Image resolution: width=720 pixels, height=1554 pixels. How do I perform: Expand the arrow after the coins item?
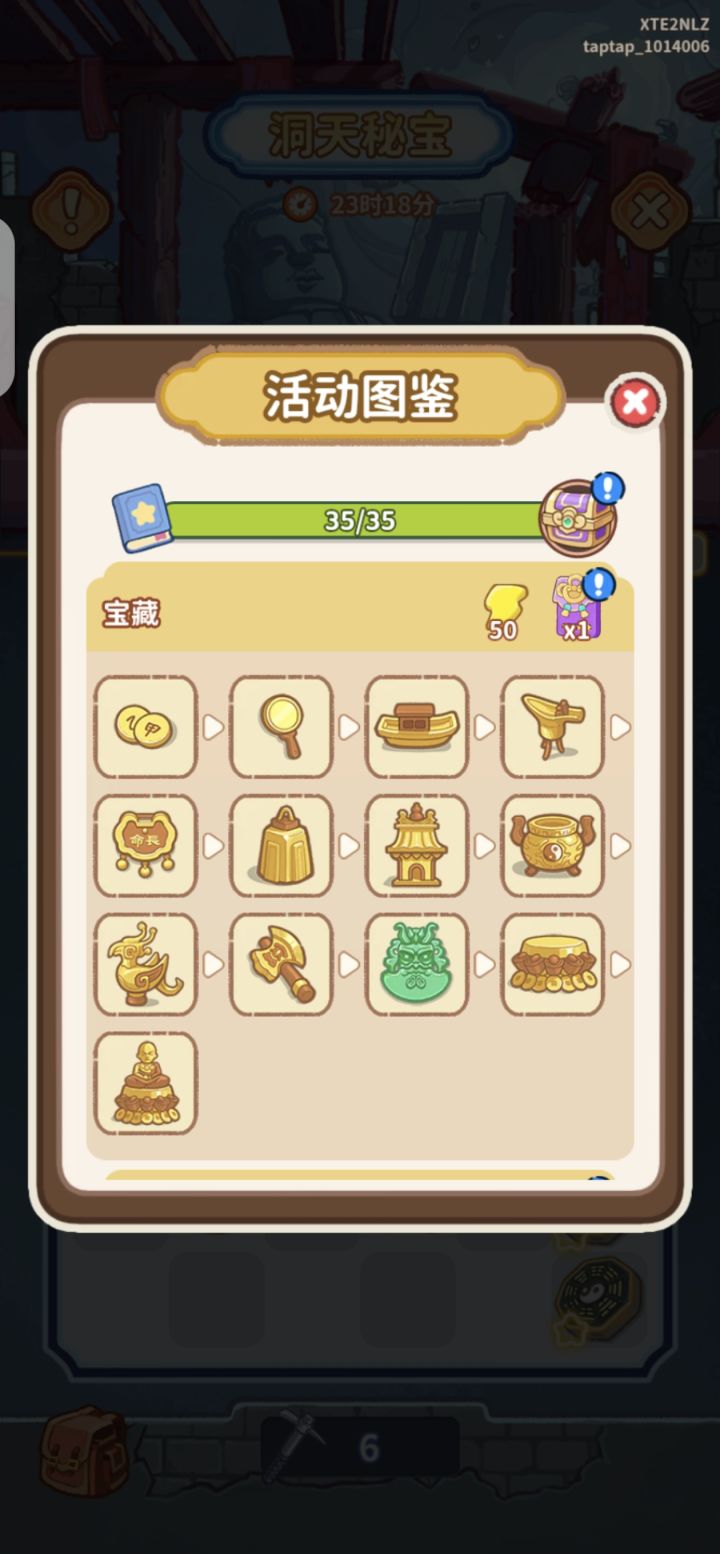(x=214, y=728)
